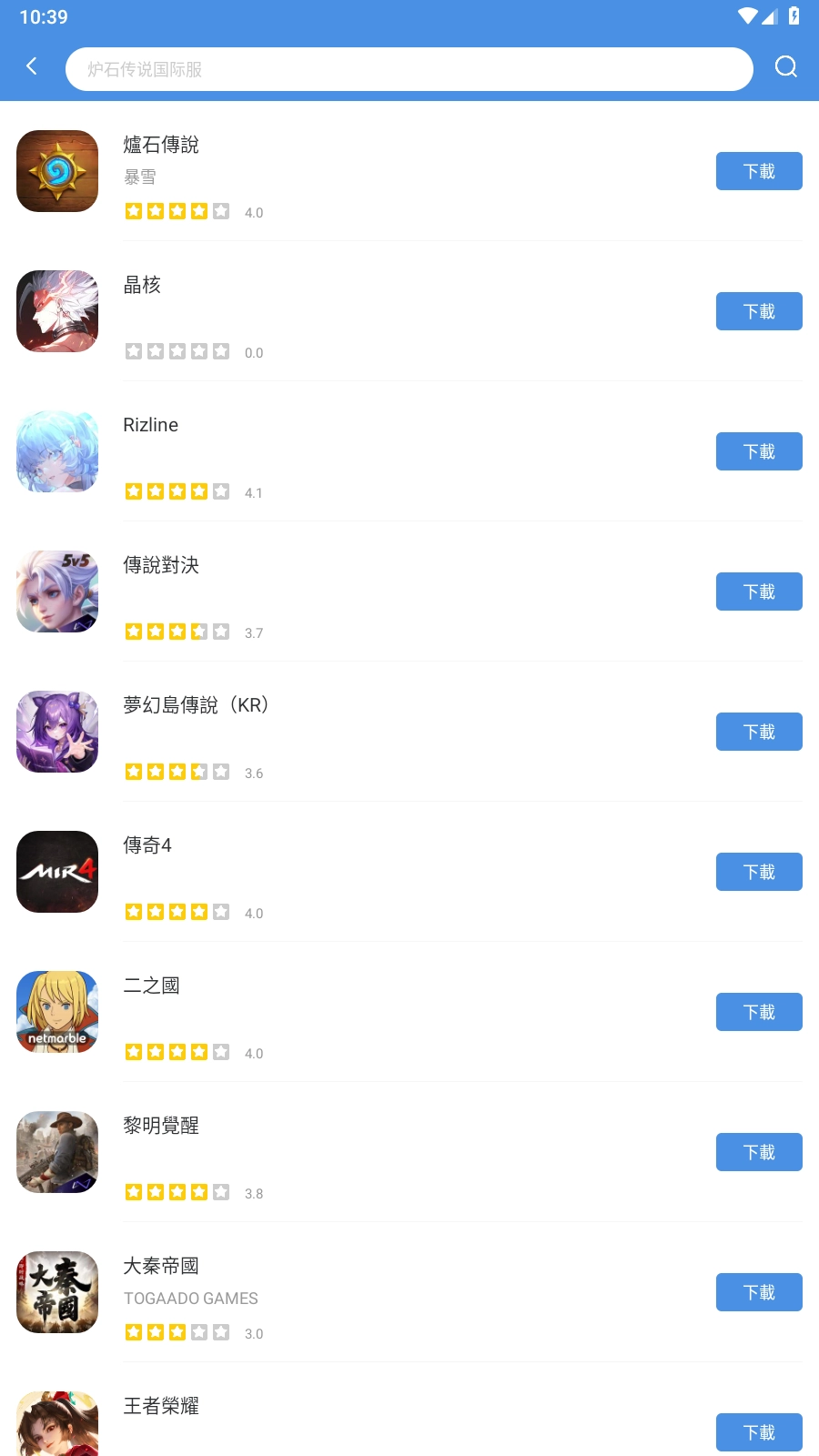819x1456 pixels.
Task: Go back with the back arrow
Action: pyautogui.click(x=32, y=66)
